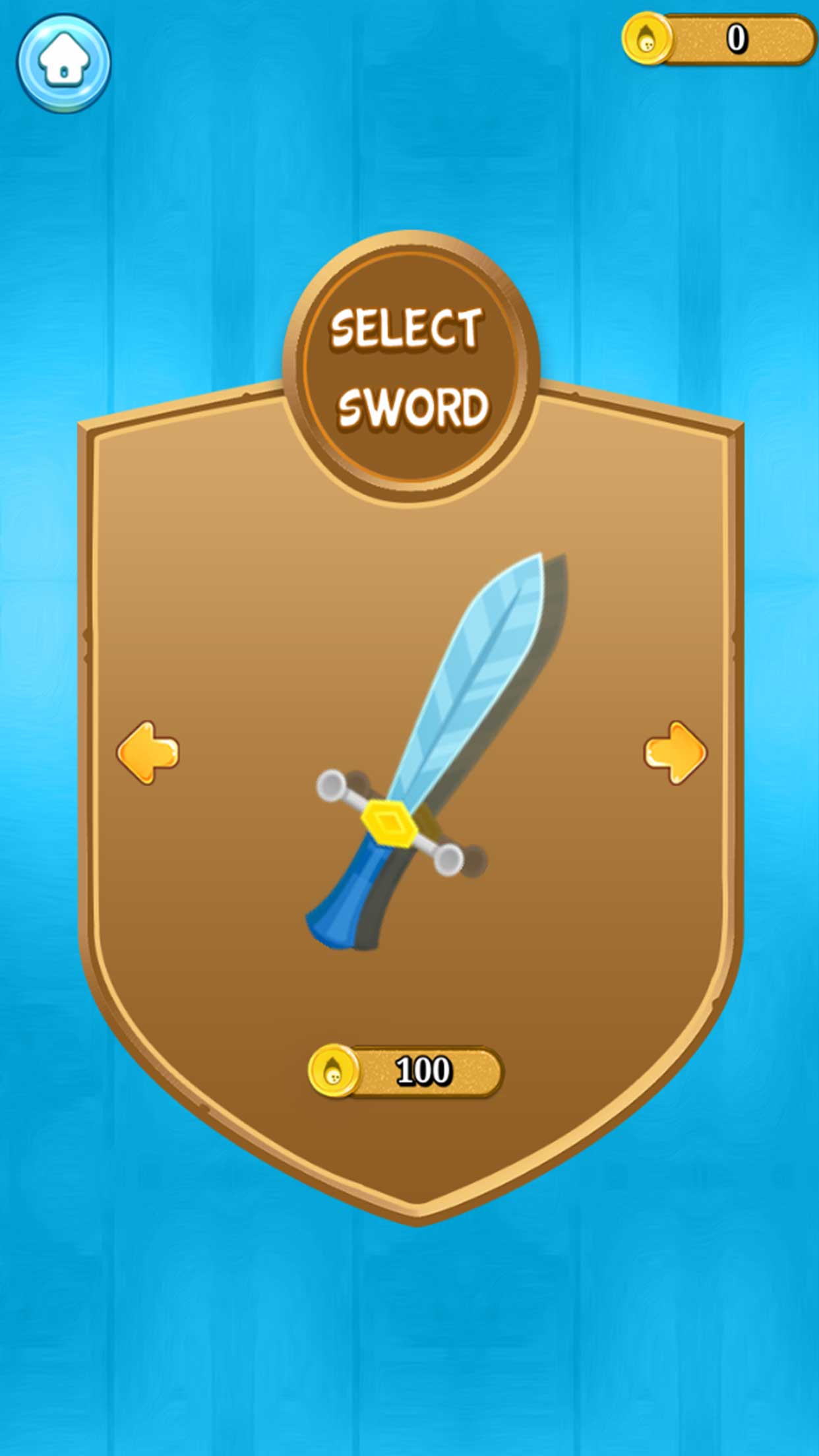Image resolution: width=819 pixels, height=1456 pixels.
Task: Show the previous sword with left arrow
Action: (x=148, y=752)
